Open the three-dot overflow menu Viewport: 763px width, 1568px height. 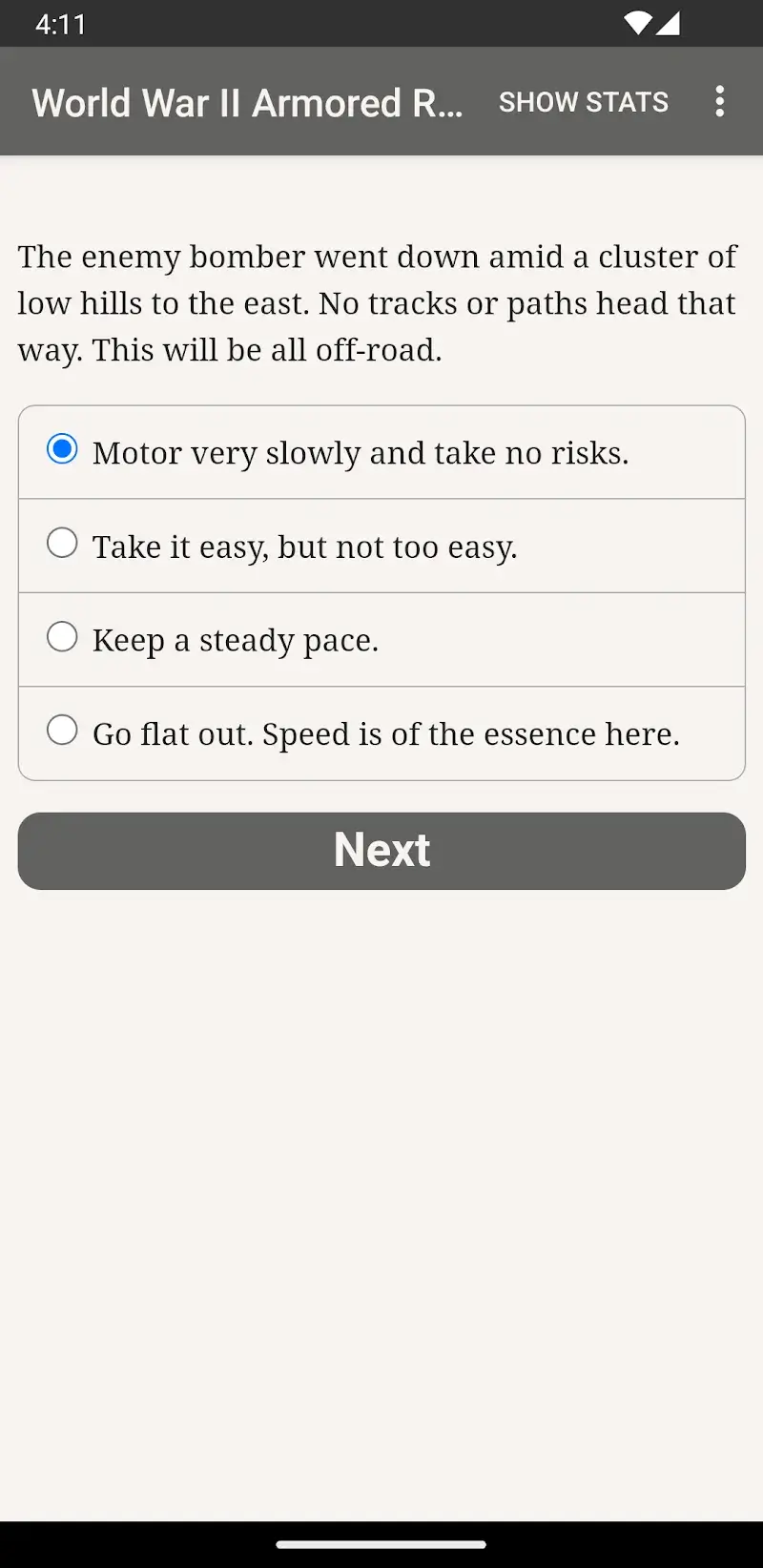click(x=720, y=101)
